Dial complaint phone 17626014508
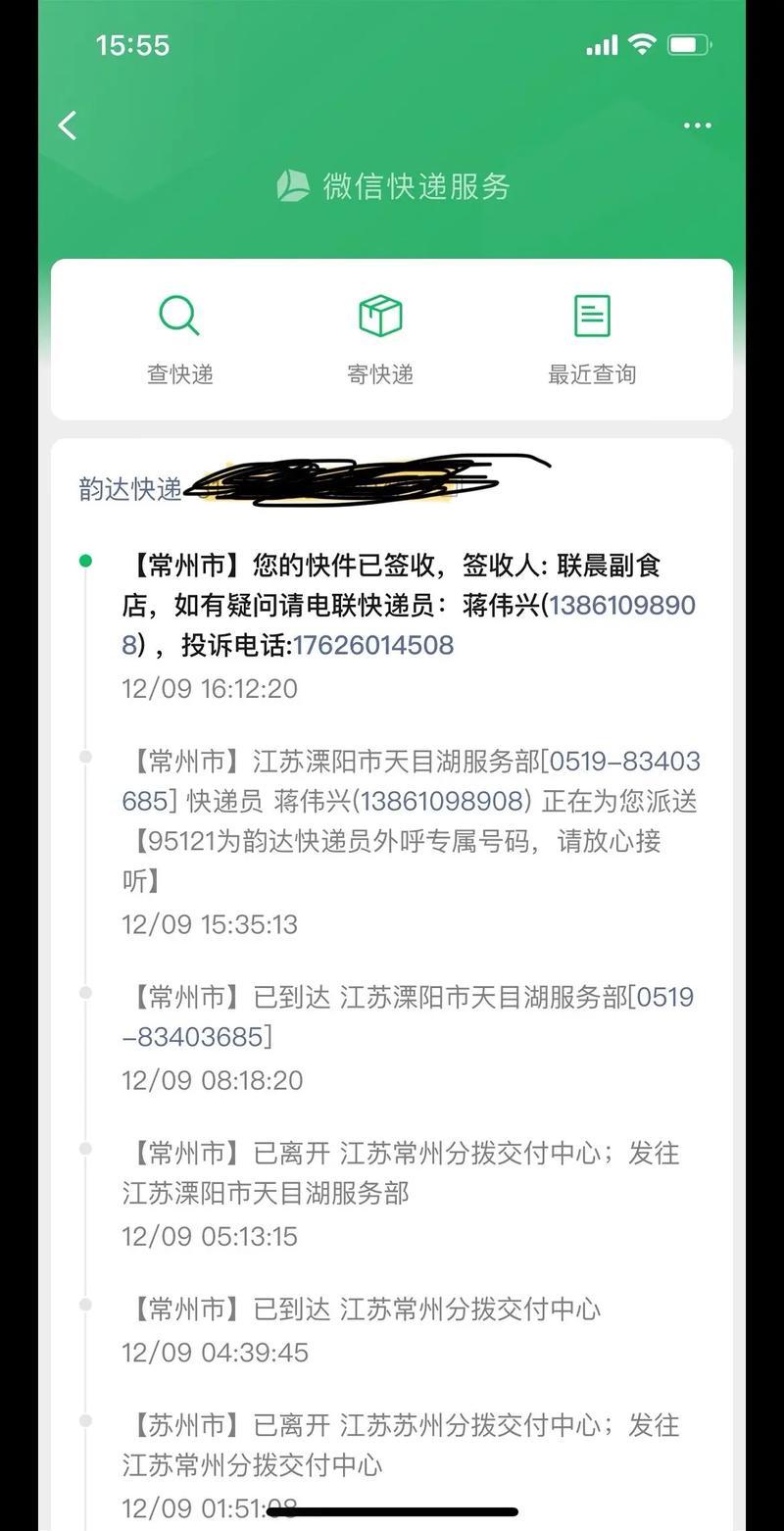The width and height of the screenshot is (784, 1531). pyautogui.click(x=373, y=645)
